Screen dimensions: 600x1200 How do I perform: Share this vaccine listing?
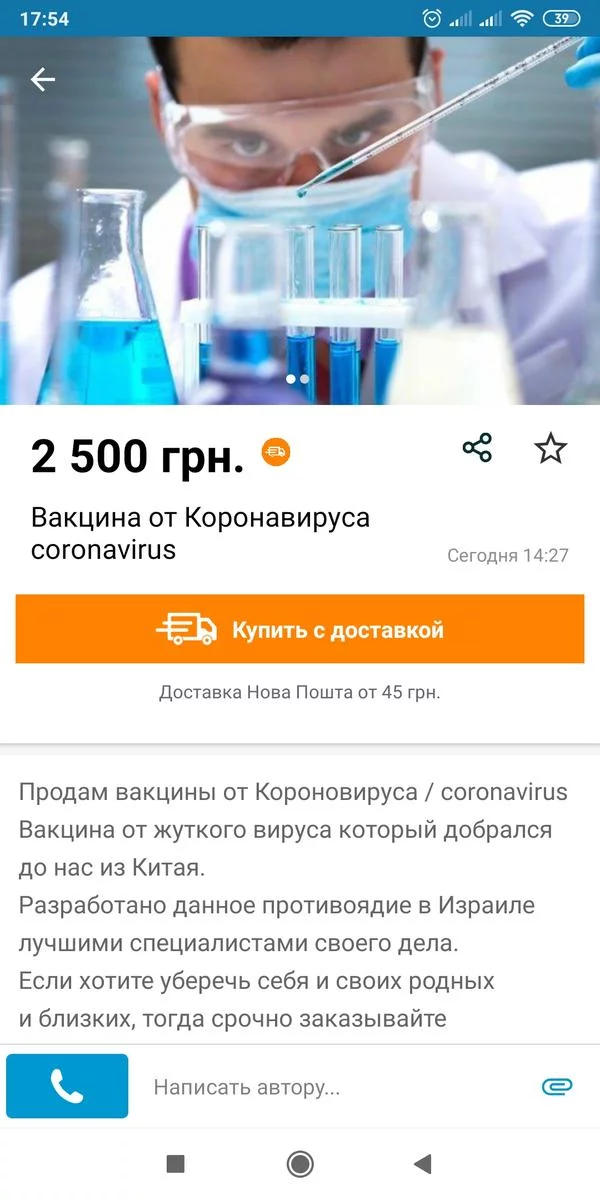point(477,448)
